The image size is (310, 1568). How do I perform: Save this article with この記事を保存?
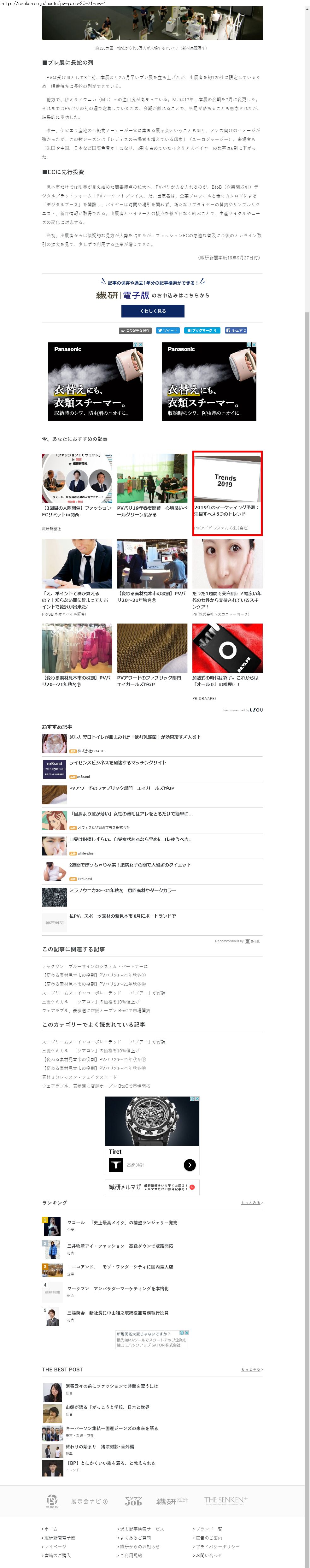[135, 330]
